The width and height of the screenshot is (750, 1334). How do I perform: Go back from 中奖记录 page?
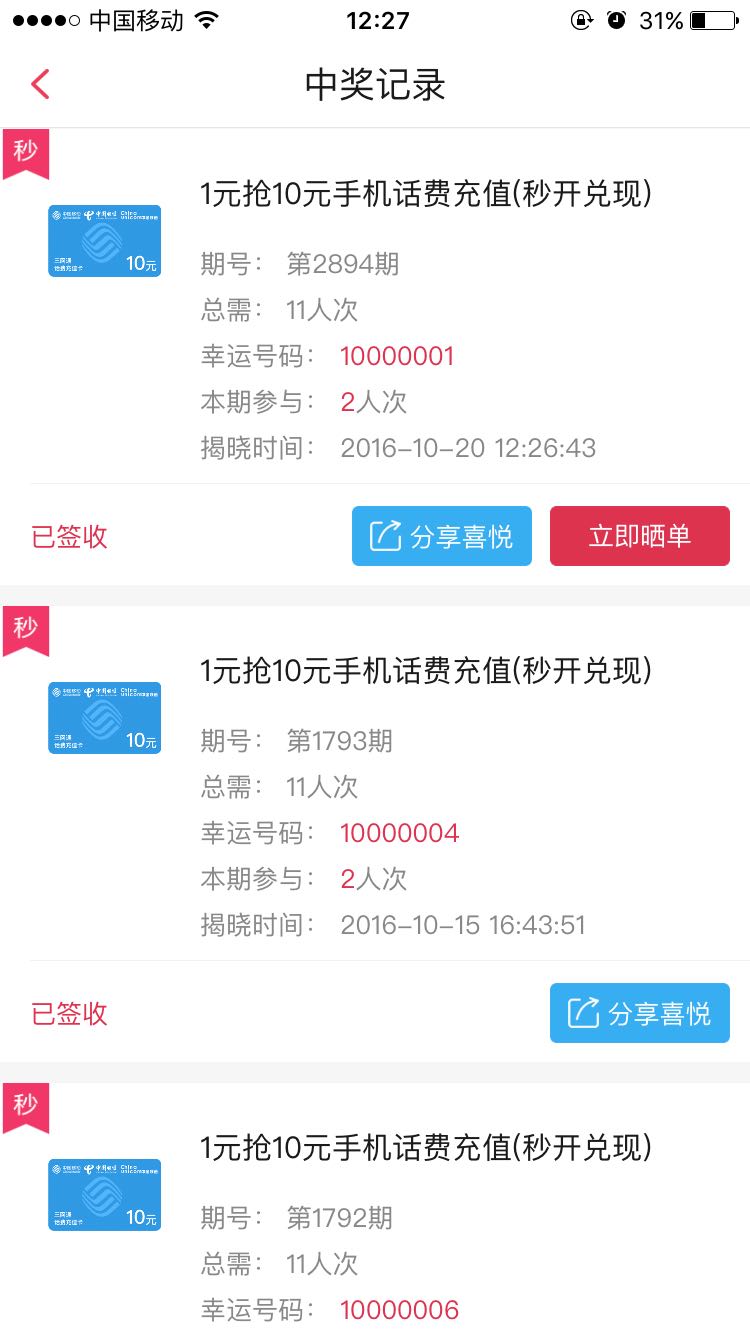coord(40,84)
